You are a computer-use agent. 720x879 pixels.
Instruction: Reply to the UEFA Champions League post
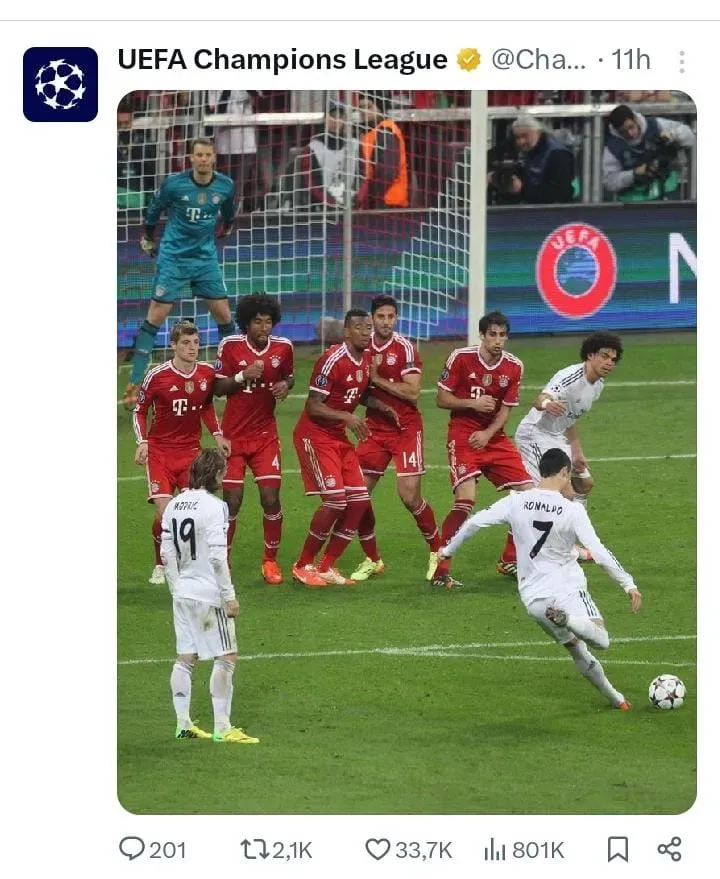click(133, 849)
